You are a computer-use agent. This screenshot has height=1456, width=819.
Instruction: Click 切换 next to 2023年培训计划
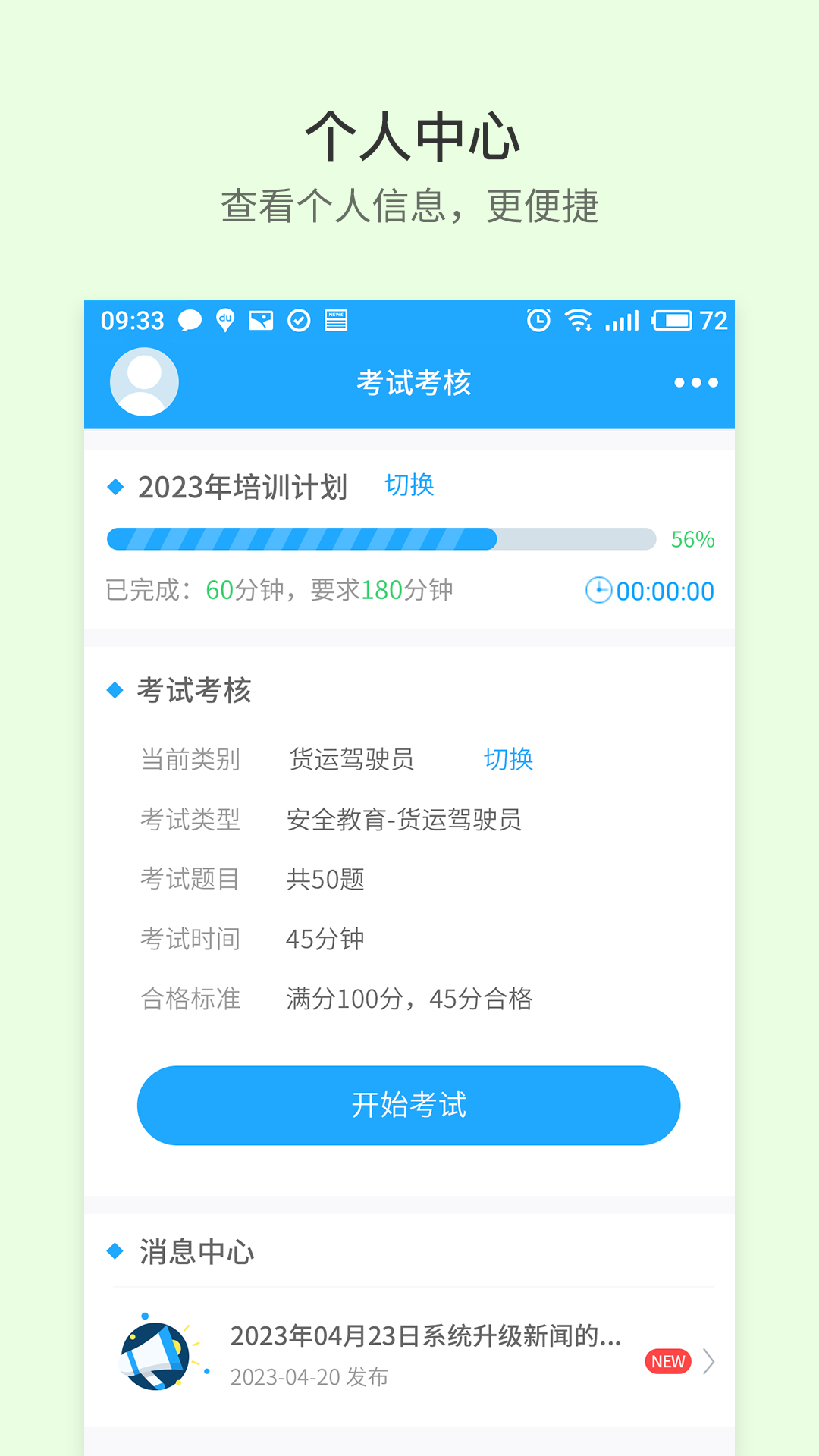tap(408, 485)
